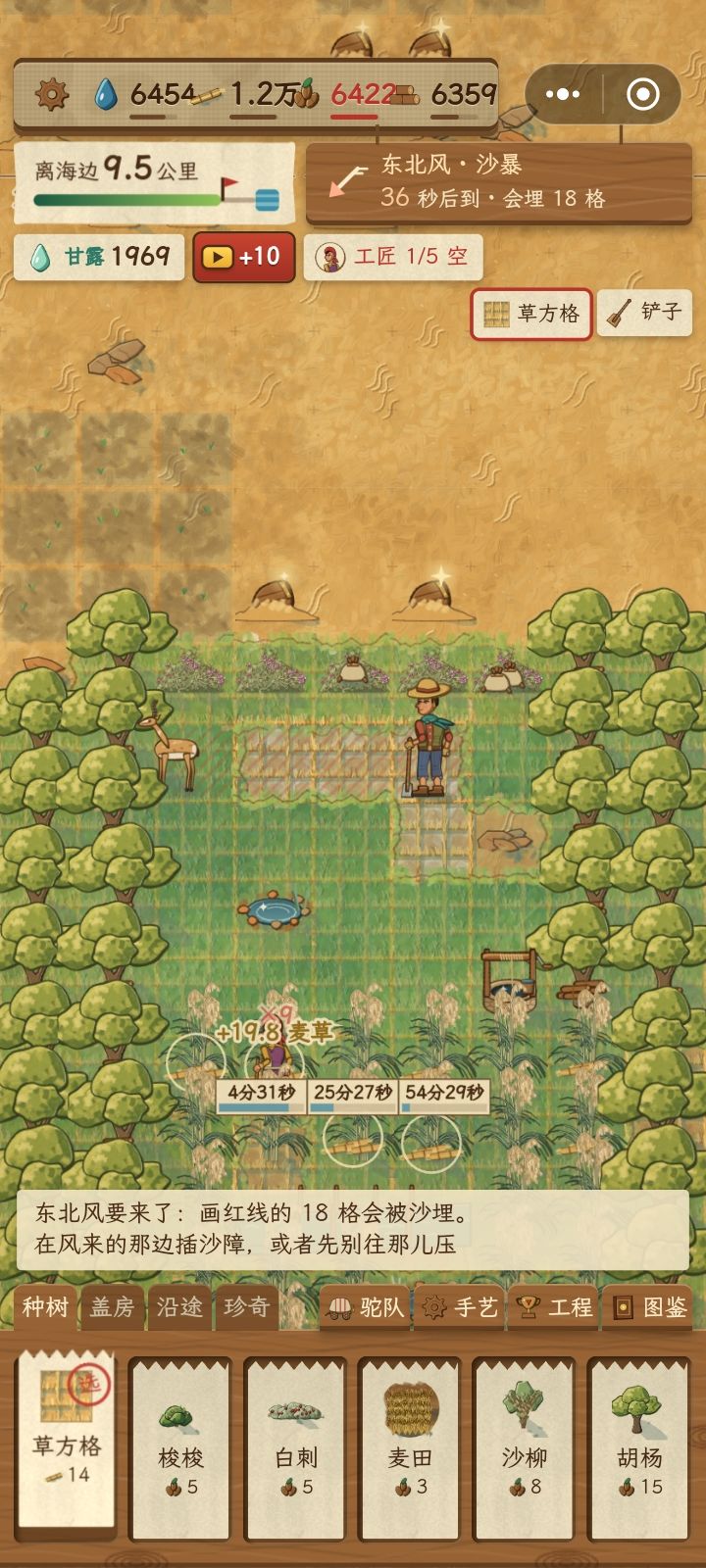Select the 铲子 shovel tool
The image size is (706, 1568).
coord(645,313)
